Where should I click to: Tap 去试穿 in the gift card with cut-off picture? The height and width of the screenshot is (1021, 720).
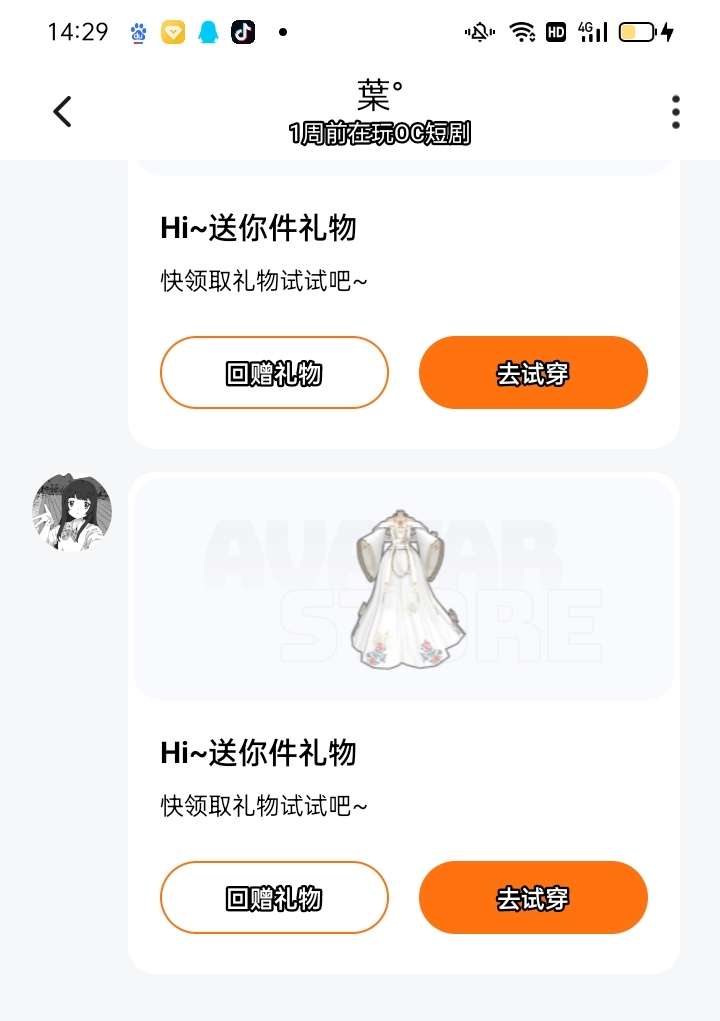point(533,373)
